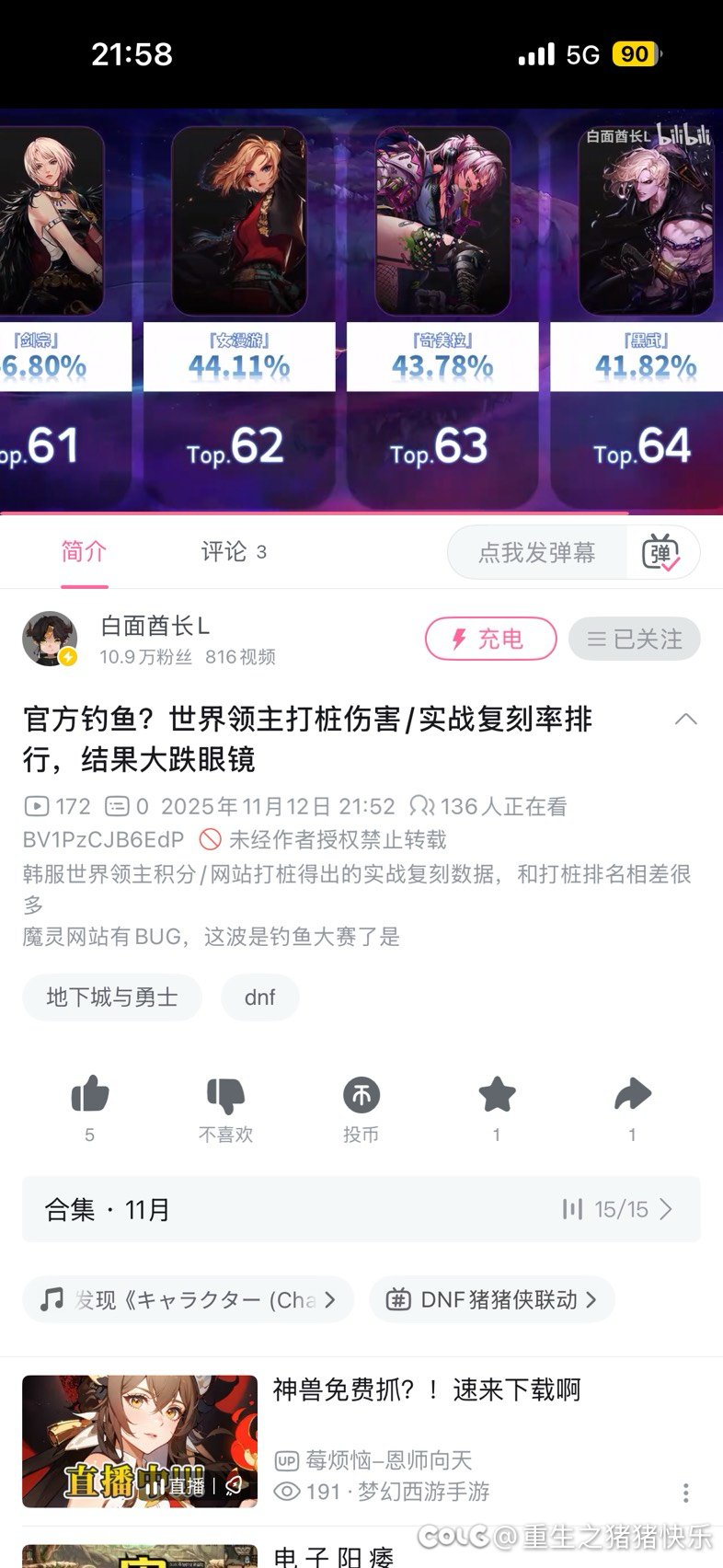Screen dimensions: 723x1568
Task: Favorite the video with the star
Action: point(497,1096)
